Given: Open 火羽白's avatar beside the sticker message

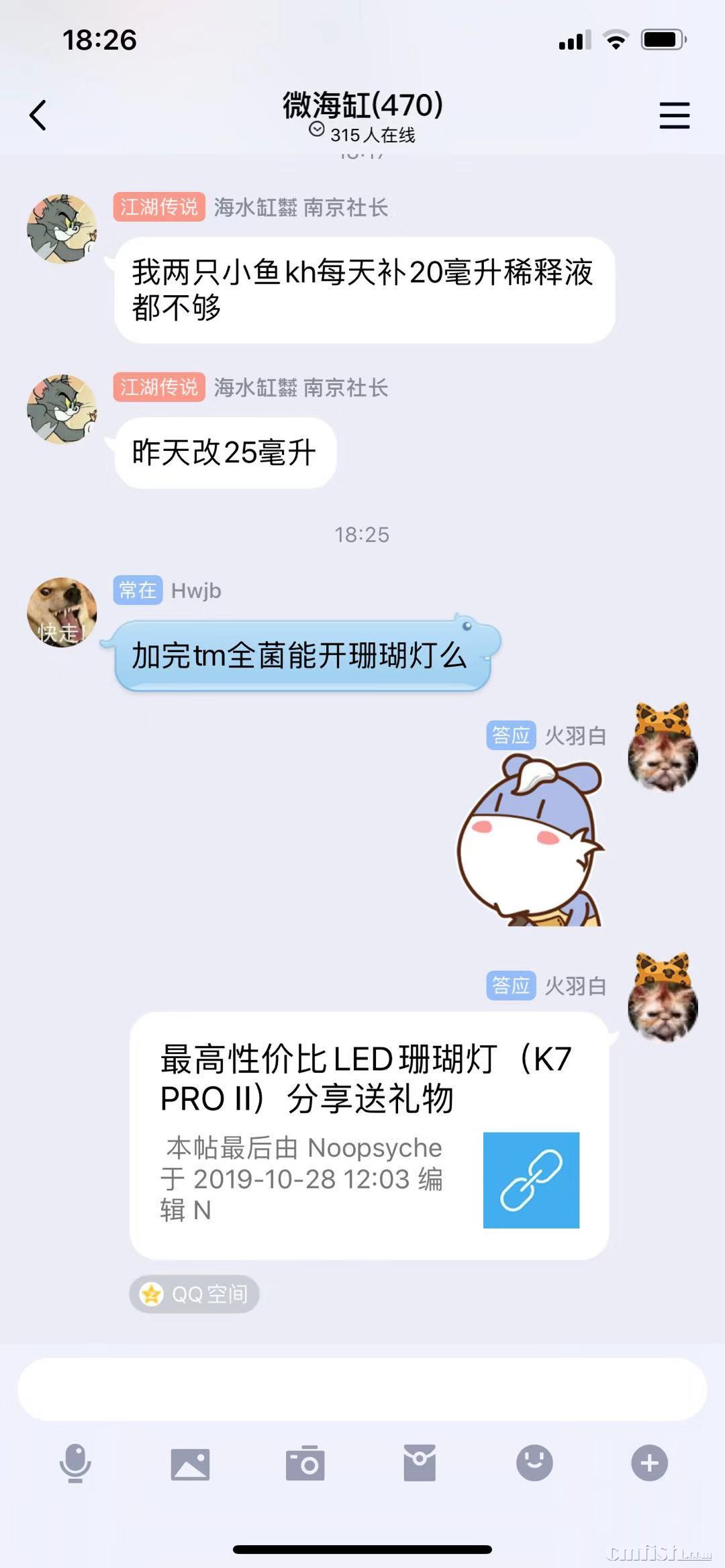Looking at the screenshot, I should point(663,748).
